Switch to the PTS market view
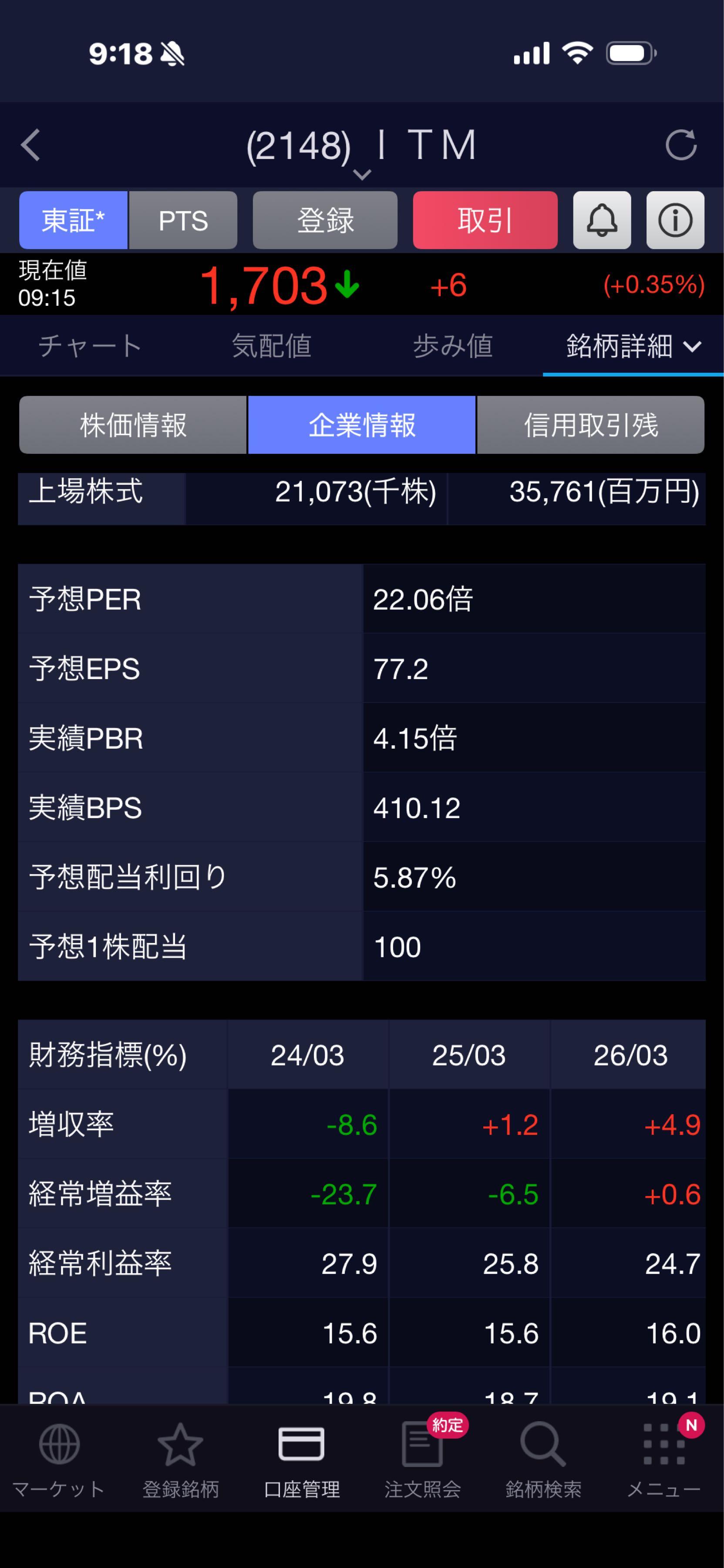This screenshot has height=1568, width=724. click(183, 220)
